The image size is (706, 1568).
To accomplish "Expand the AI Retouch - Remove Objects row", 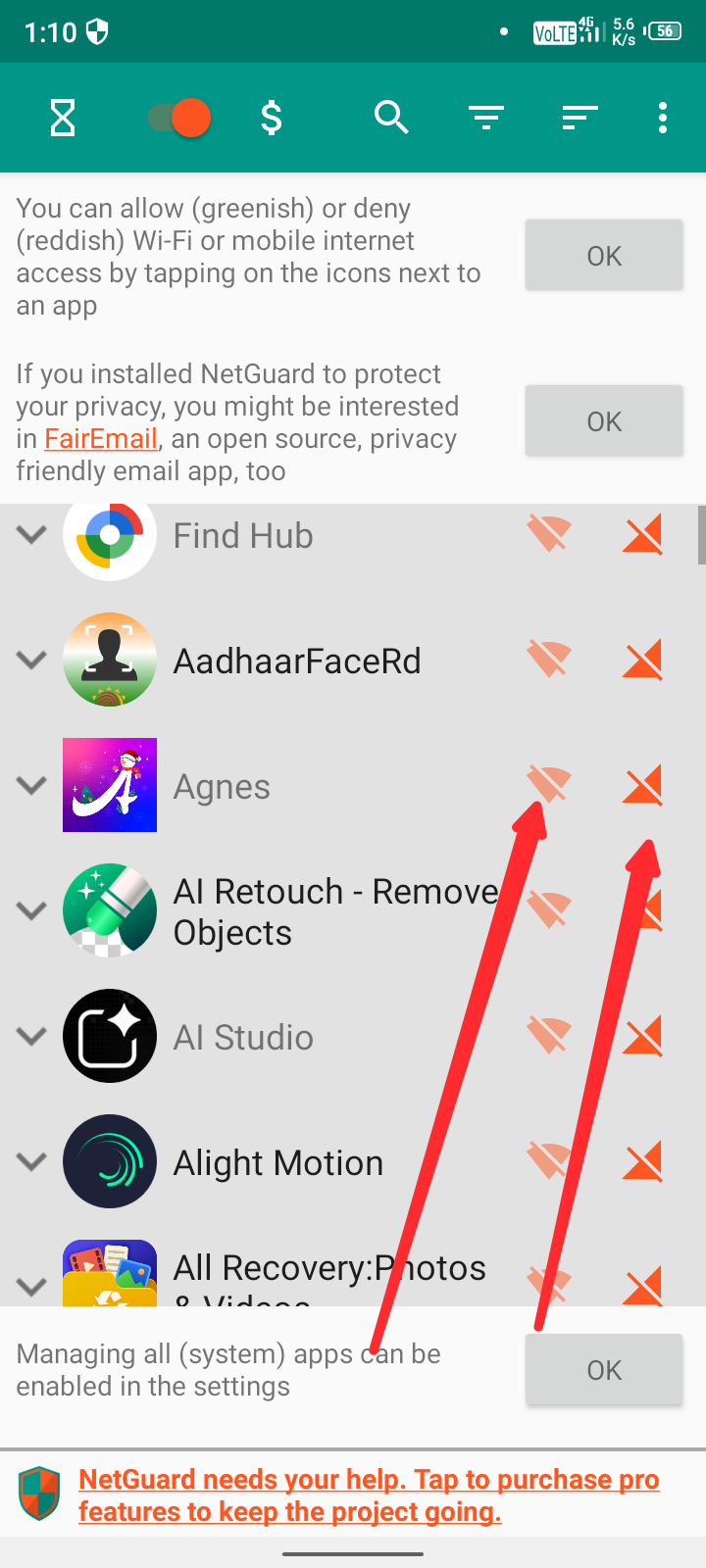I will tap(32, 911).
